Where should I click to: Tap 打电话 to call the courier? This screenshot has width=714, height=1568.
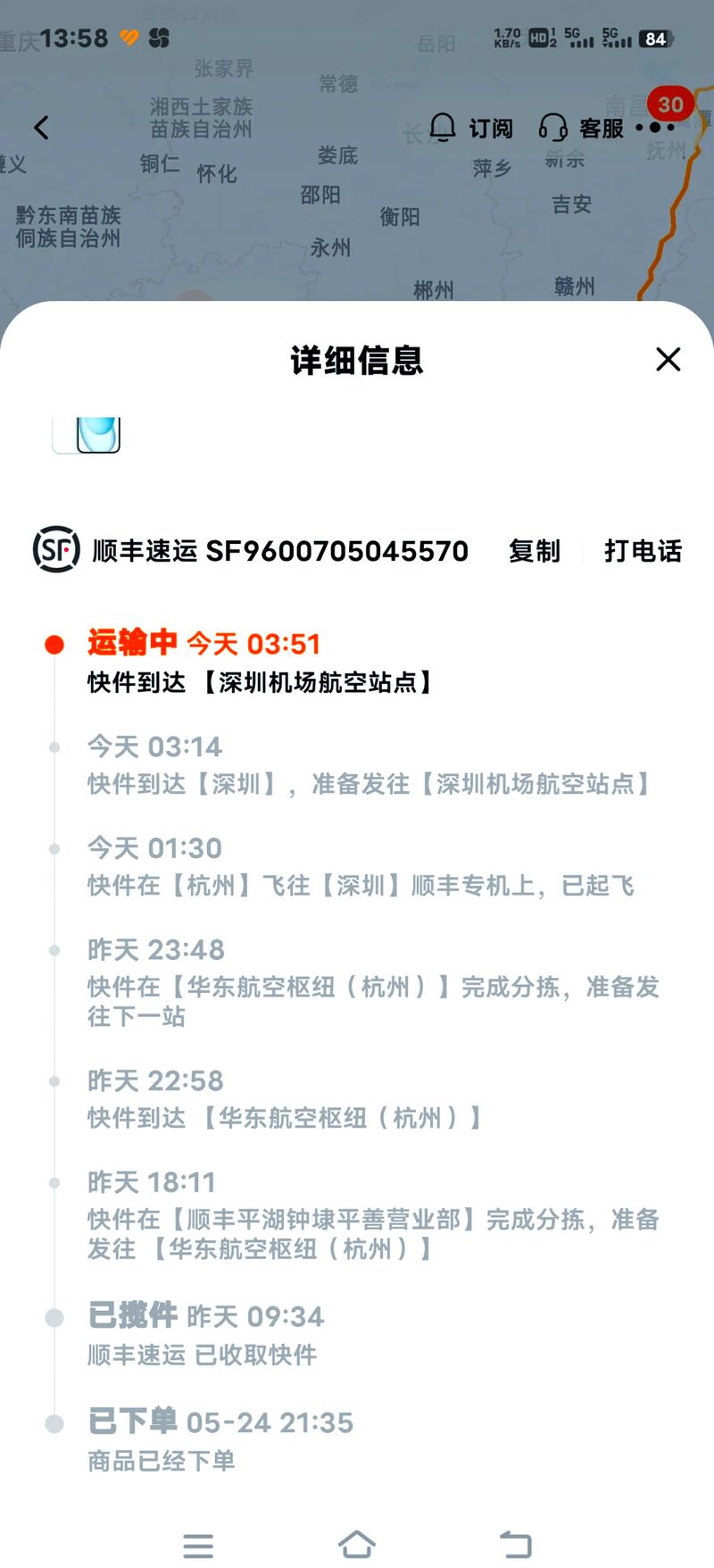[x=641, y=551]
